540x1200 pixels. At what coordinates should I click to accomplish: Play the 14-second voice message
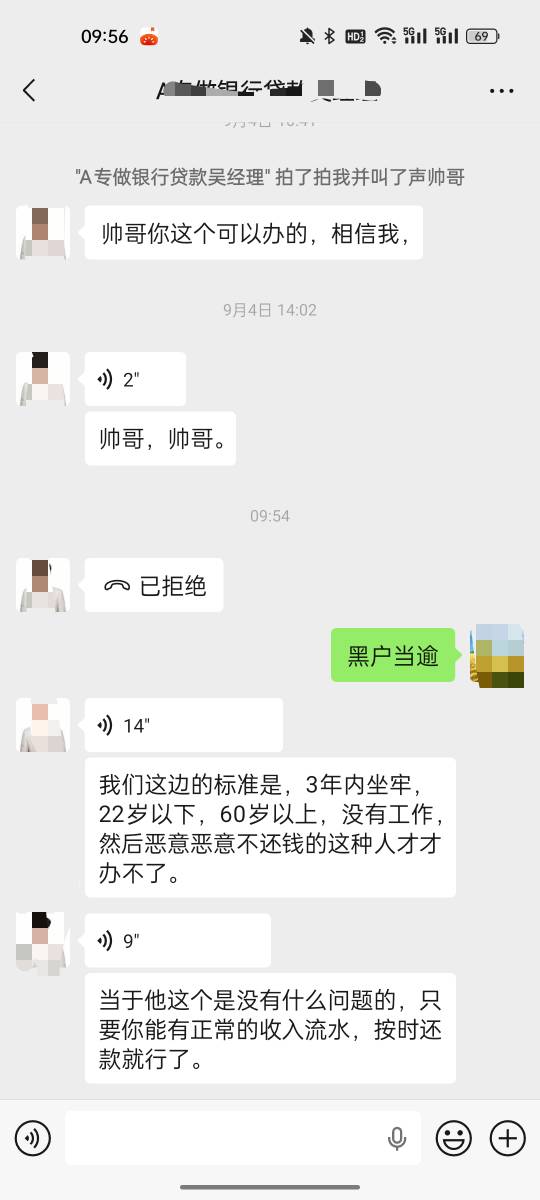coord(183,725)
